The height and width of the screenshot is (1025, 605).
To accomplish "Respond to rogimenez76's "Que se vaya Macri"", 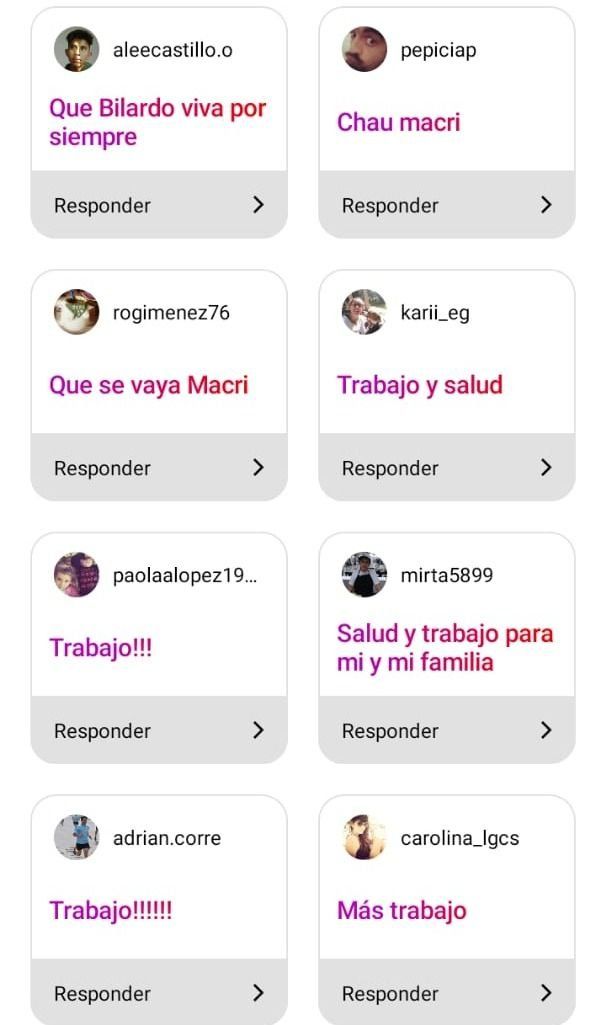I will tap(158, 468).
